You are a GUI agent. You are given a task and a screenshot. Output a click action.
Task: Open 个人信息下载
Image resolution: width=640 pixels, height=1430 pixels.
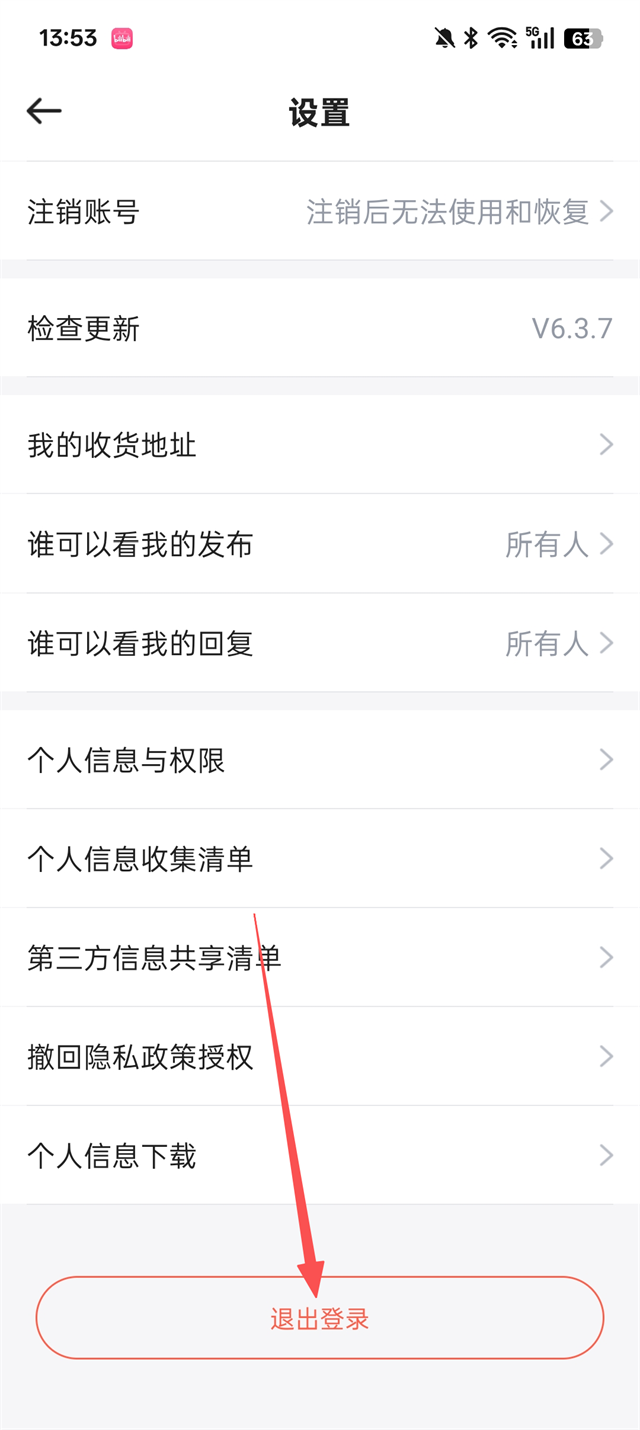[x=320, y=1156]
